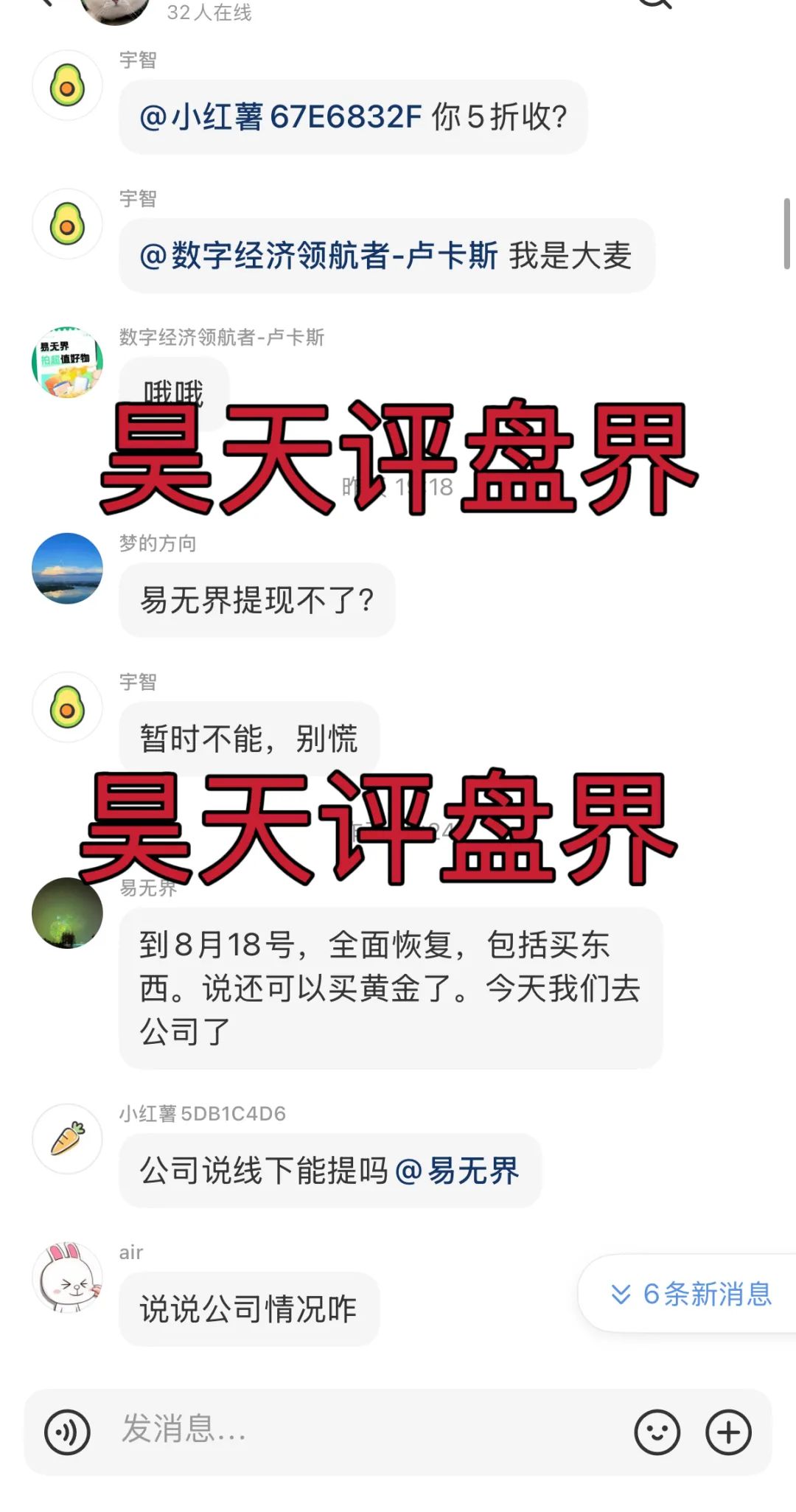
Task: View 小红薯 5DB1C4D6's carrot avatar
Action: click(x=66, y=1139)
